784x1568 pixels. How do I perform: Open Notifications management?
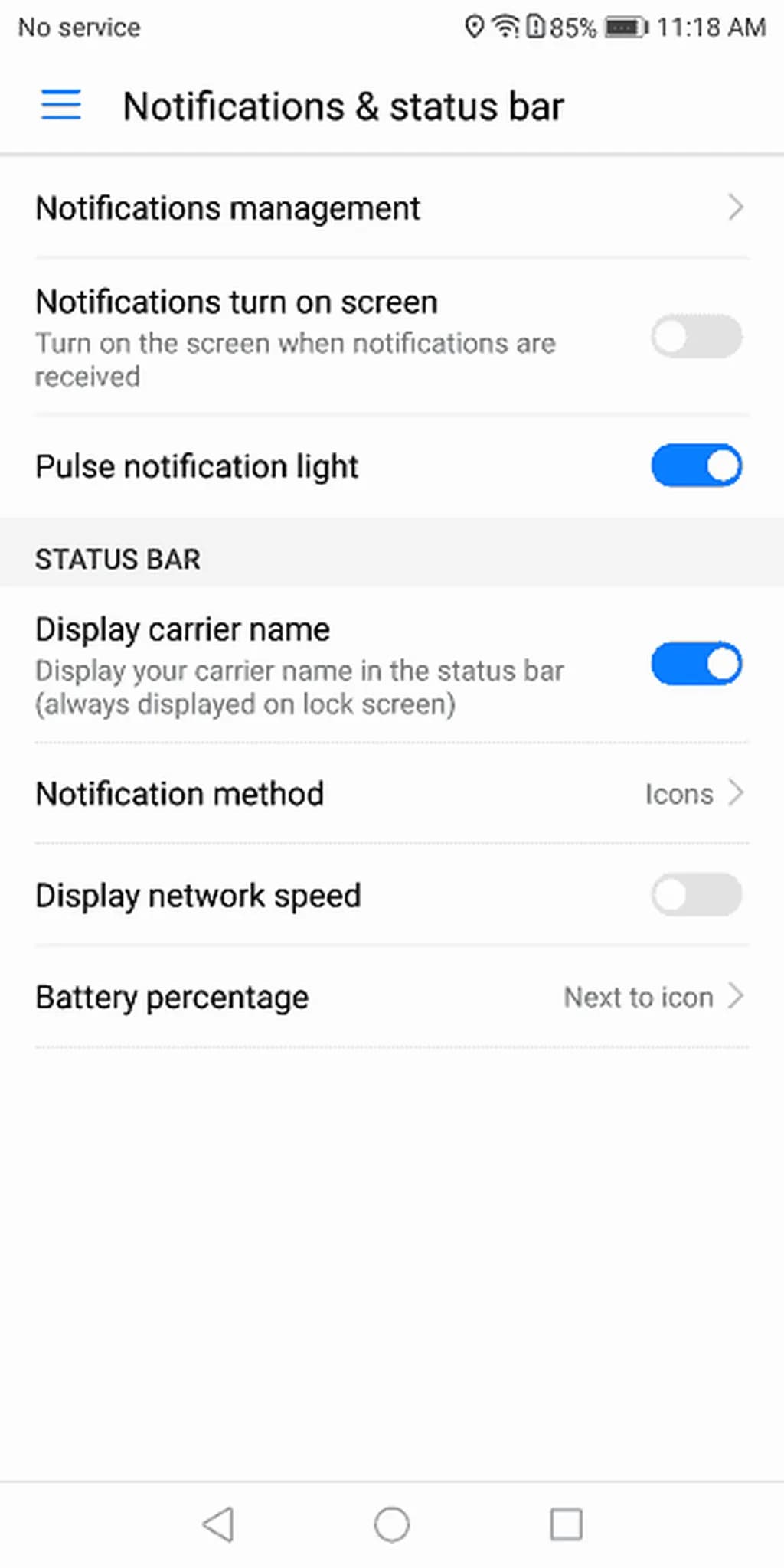(x=390, y=207)
